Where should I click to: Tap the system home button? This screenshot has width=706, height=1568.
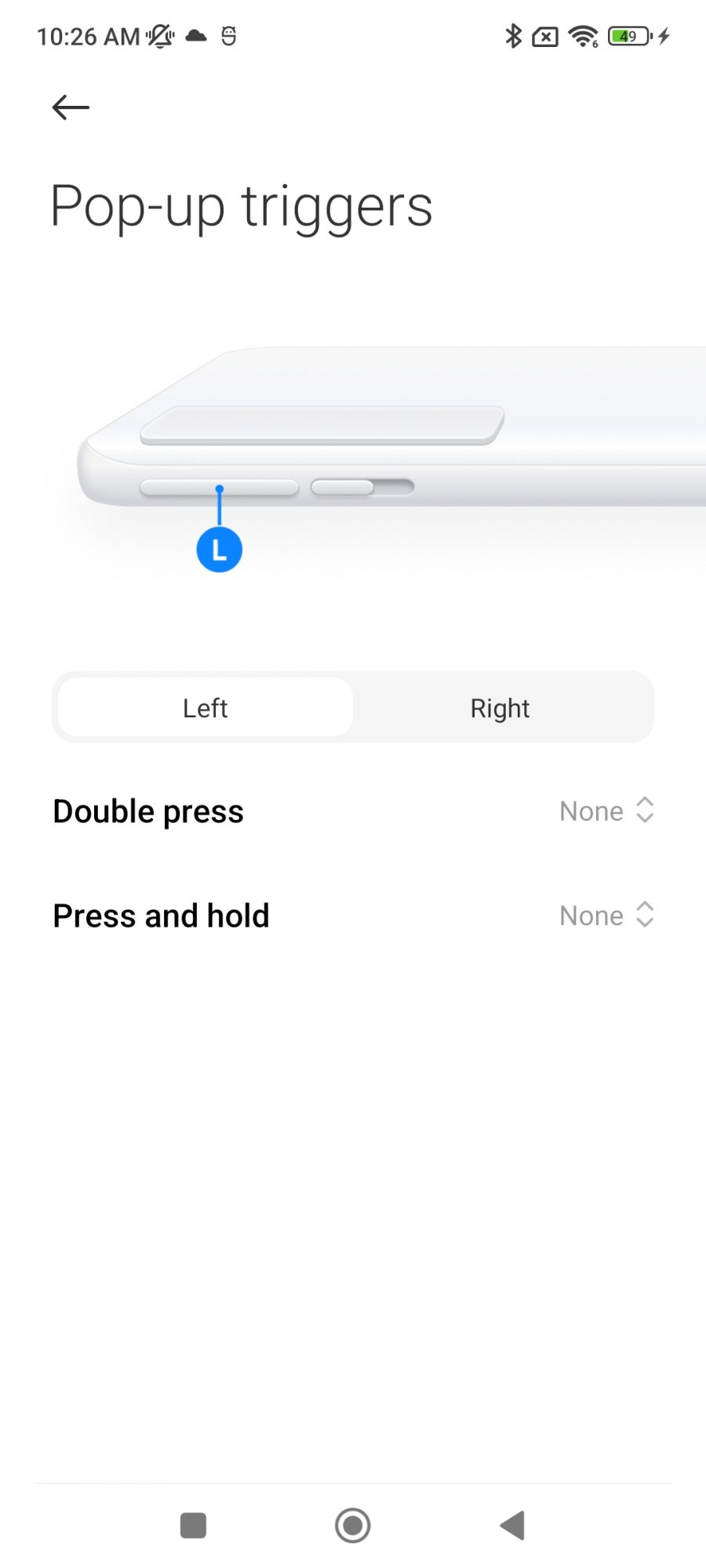click(x=353, y=1526)
